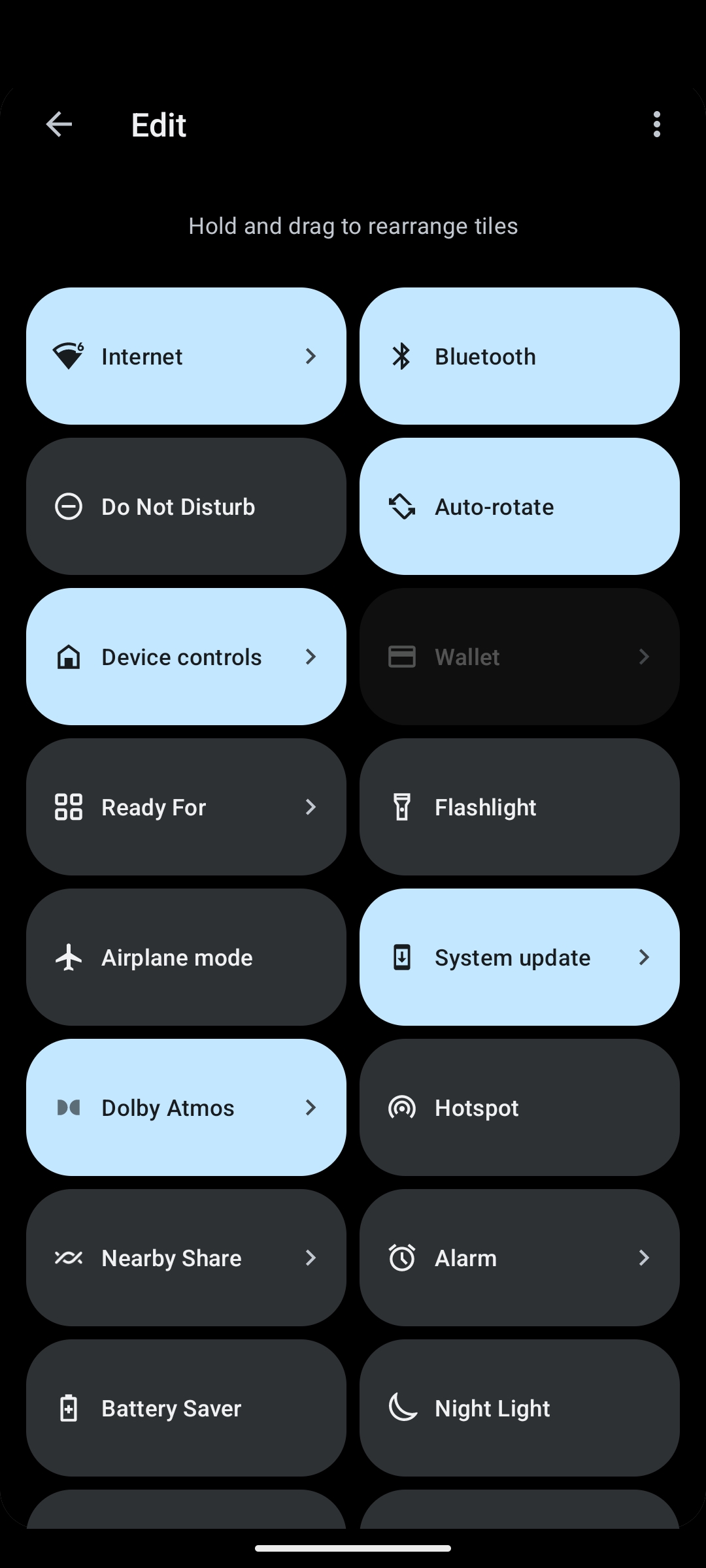Tap the Airplane mode tile
This screenshot has height=1568, width=706.
tap(186, 957)
